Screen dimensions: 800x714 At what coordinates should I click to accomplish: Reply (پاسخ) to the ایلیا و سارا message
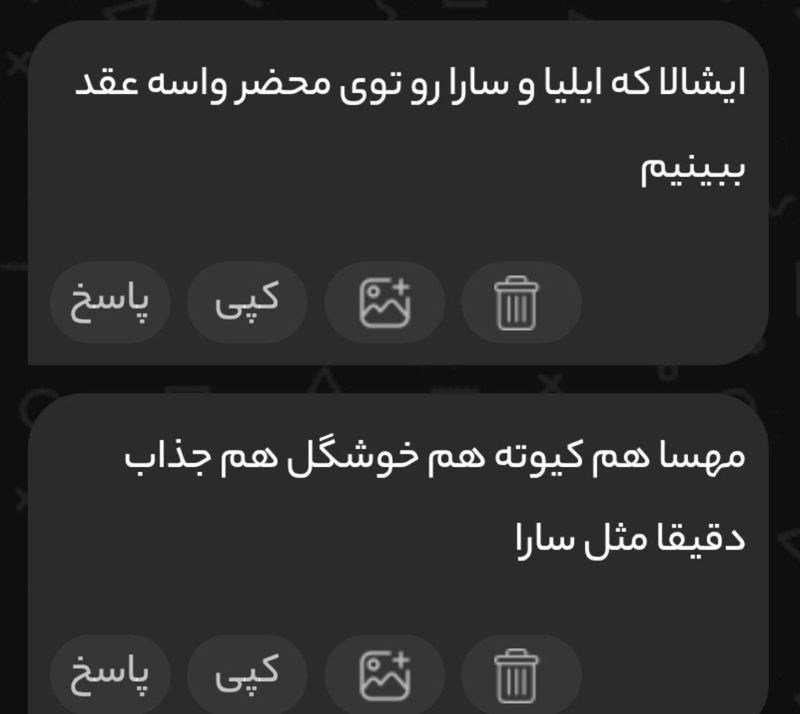click(x=110, y=304)
